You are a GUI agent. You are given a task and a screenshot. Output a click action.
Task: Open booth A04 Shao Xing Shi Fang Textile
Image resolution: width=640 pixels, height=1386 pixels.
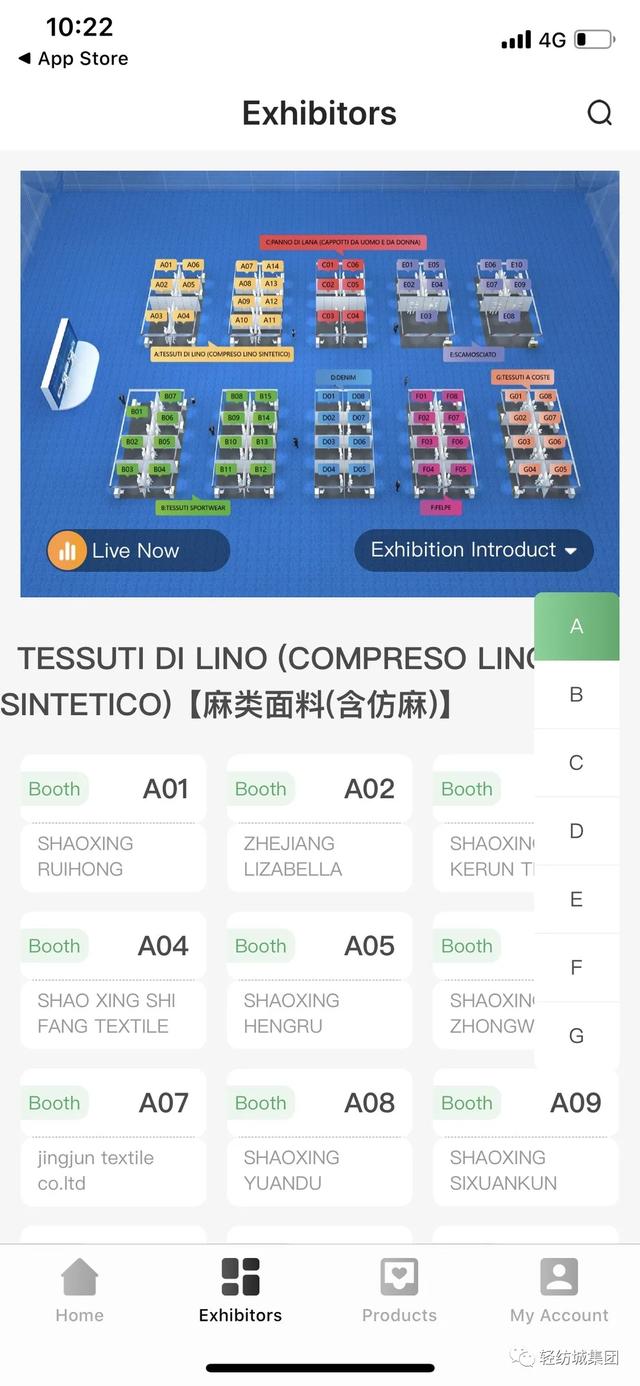tap(113, 980)
